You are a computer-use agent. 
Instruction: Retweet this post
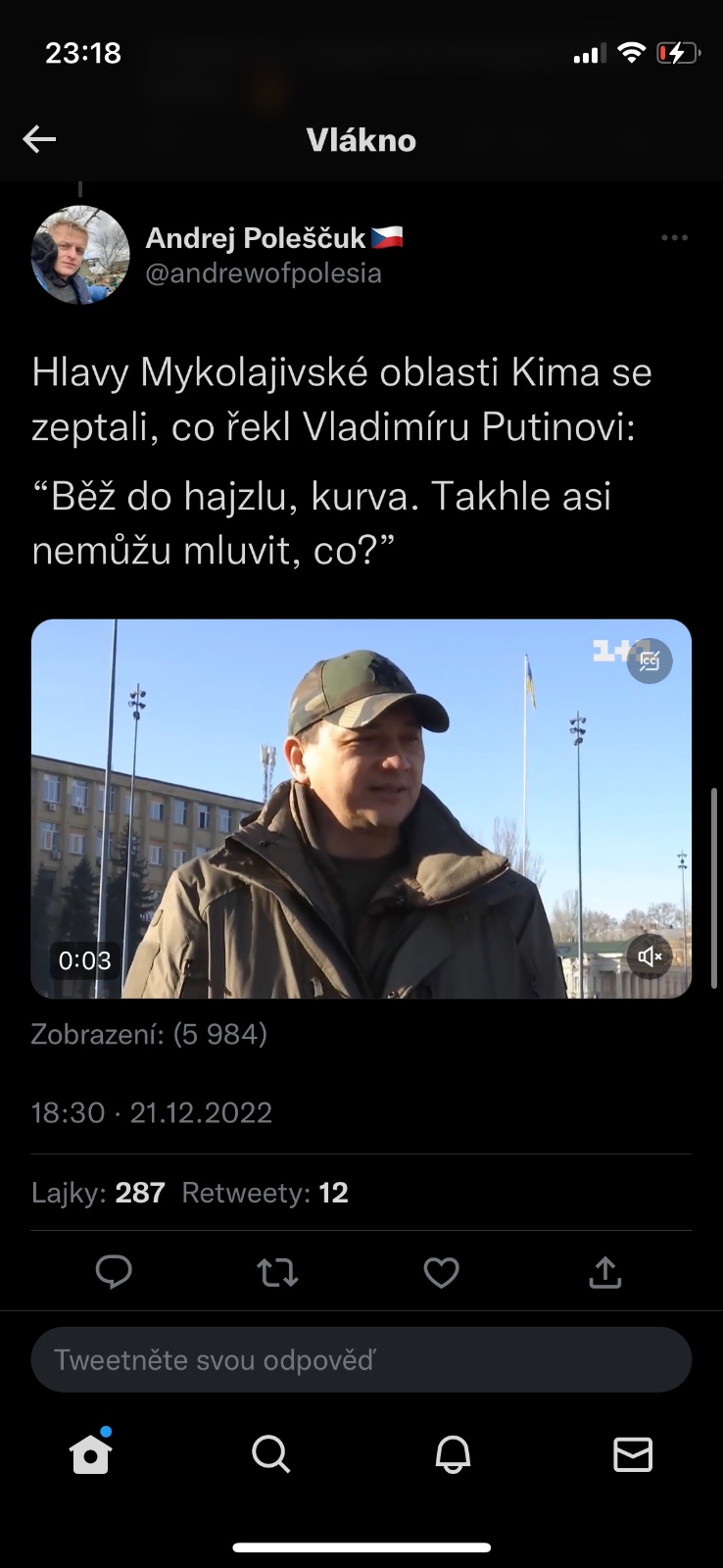277,1272
